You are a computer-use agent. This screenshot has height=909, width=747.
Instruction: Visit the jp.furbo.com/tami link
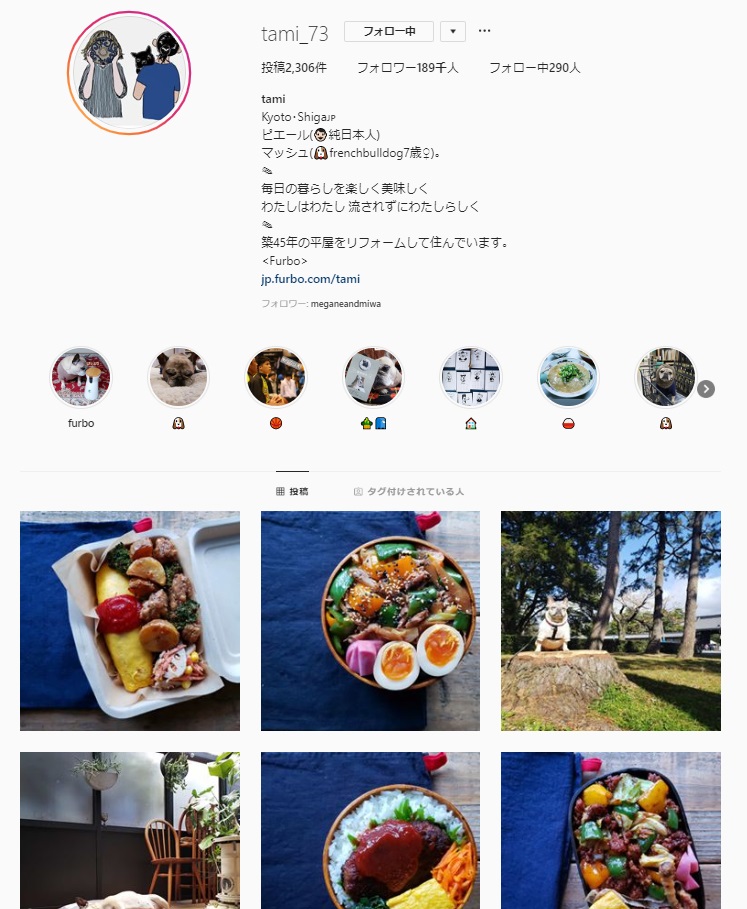(310, 279)
